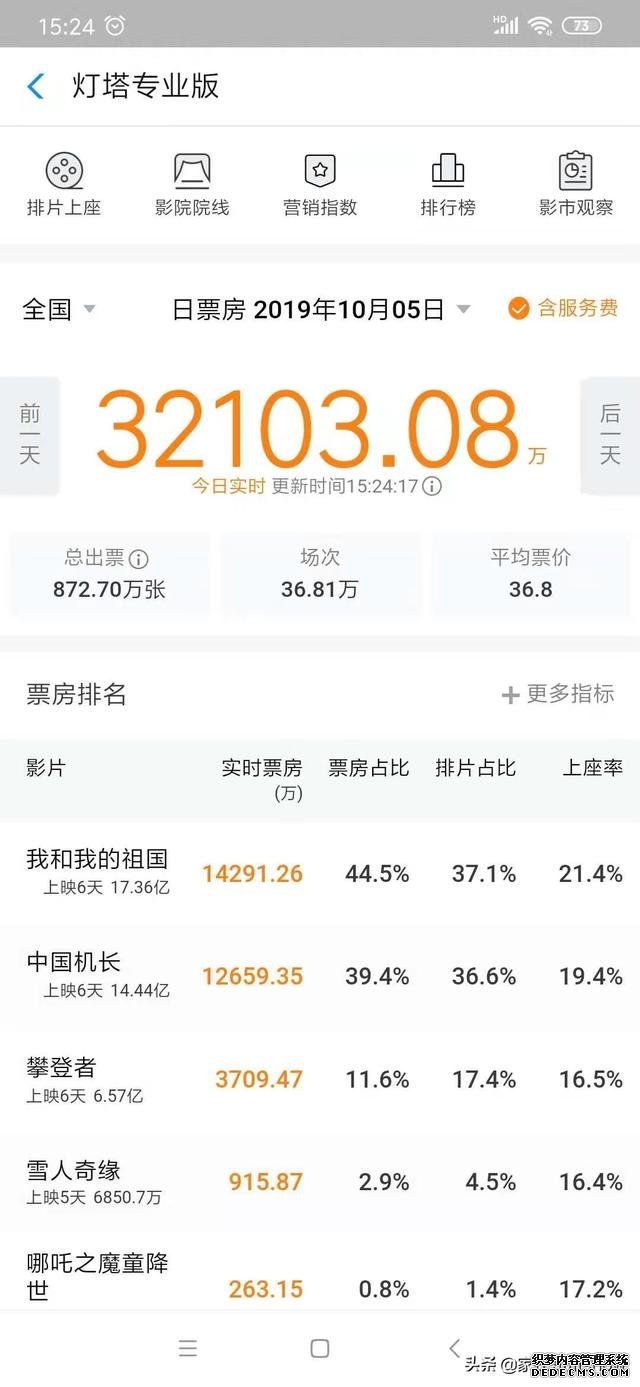This screenshot has width=640, height=1387.
Task: Go to 前一天 box office
Action: pyautogui.click(x=30, y=434)
